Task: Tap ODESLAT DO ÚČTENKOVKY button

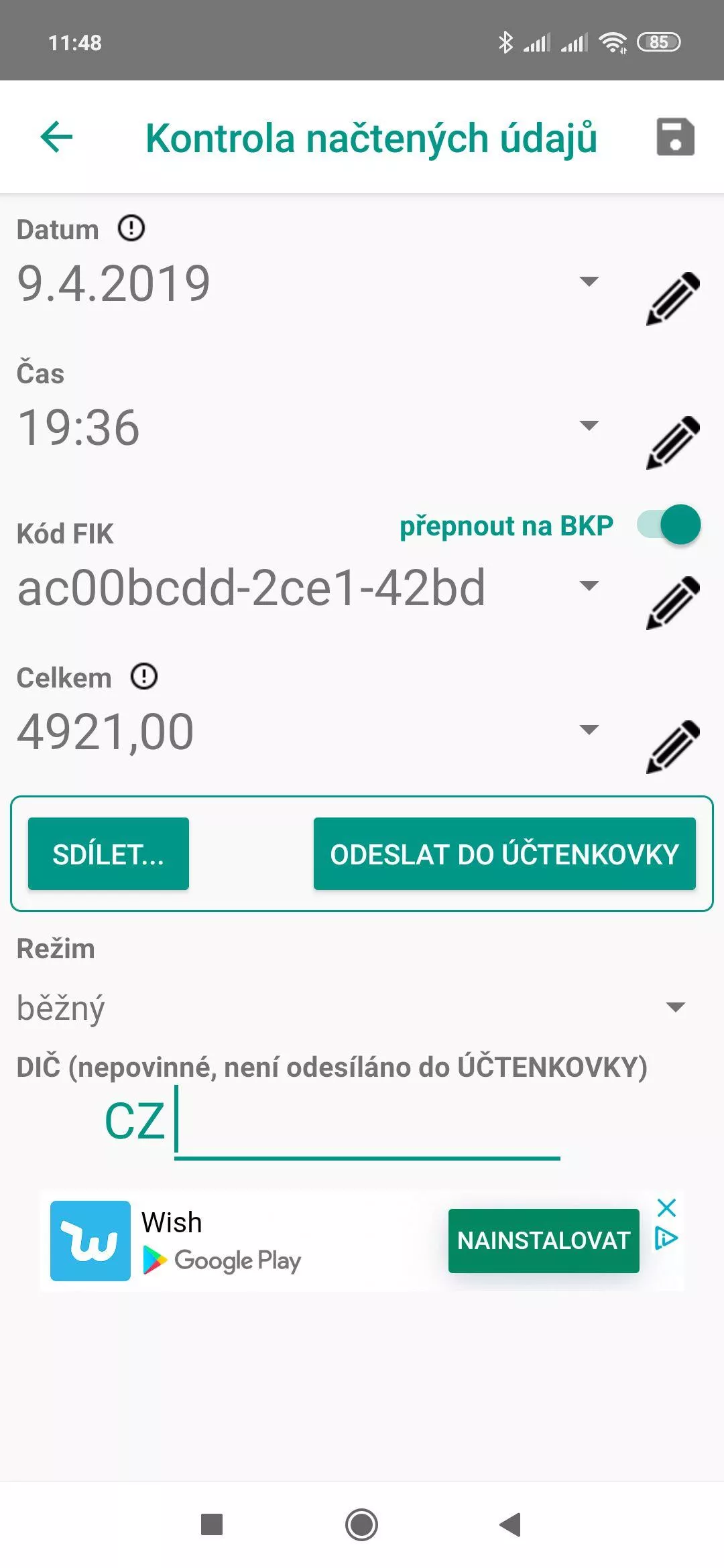Action: [505, 854]
